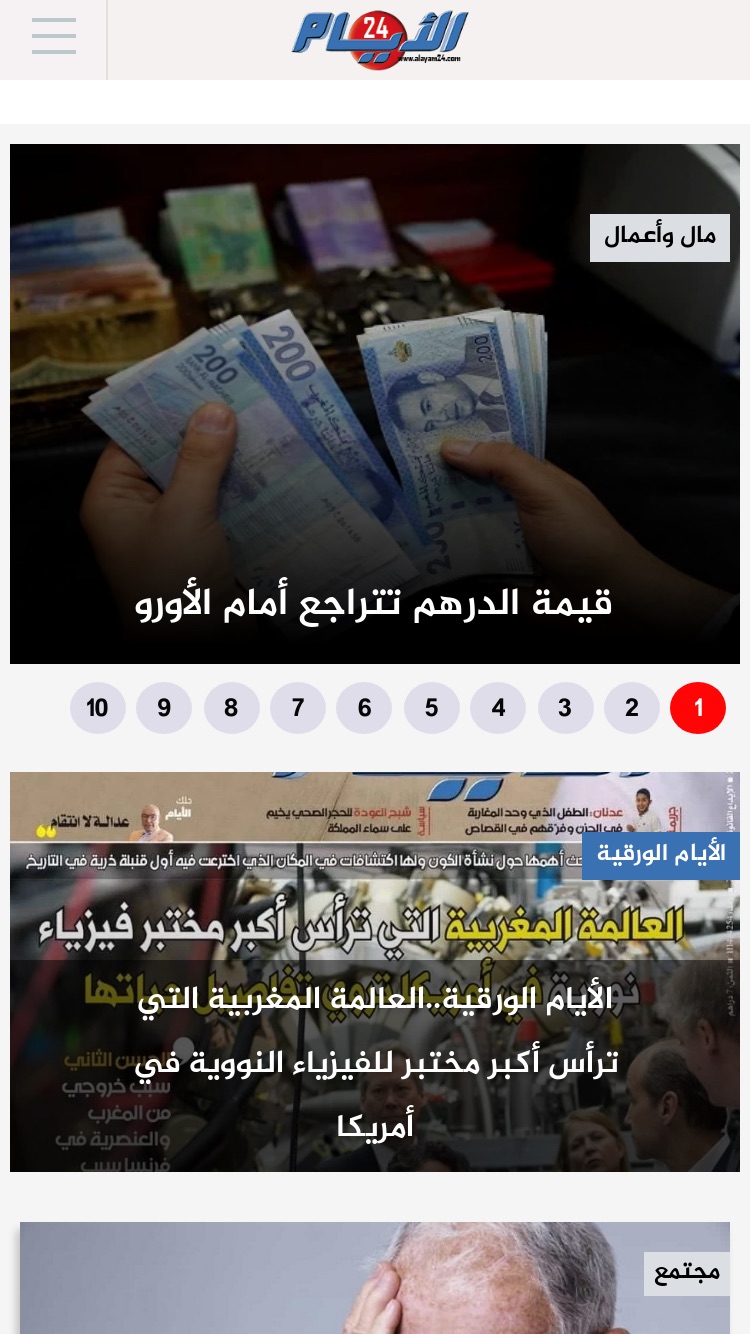Tap slide indicator 1
This screenshot has height=1334, width=750.
[698, 708]
